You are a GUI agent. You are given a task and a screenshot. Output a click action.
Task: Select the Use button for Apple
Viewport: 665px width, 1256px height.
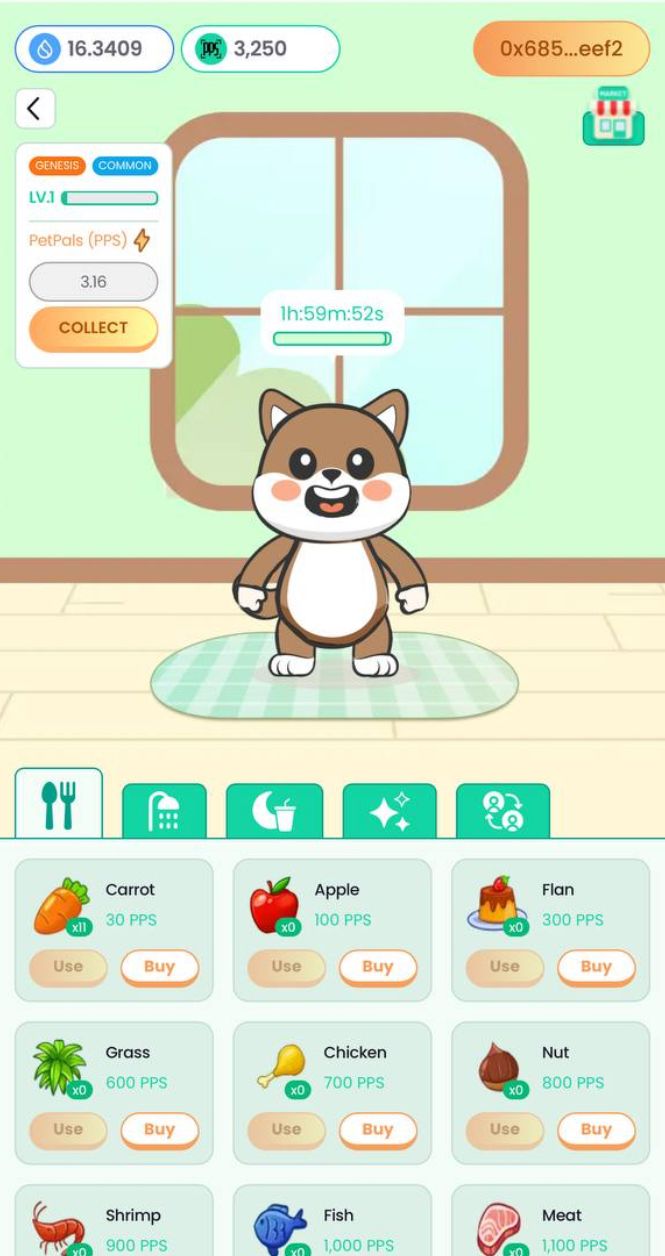click(x=286, y=967)
